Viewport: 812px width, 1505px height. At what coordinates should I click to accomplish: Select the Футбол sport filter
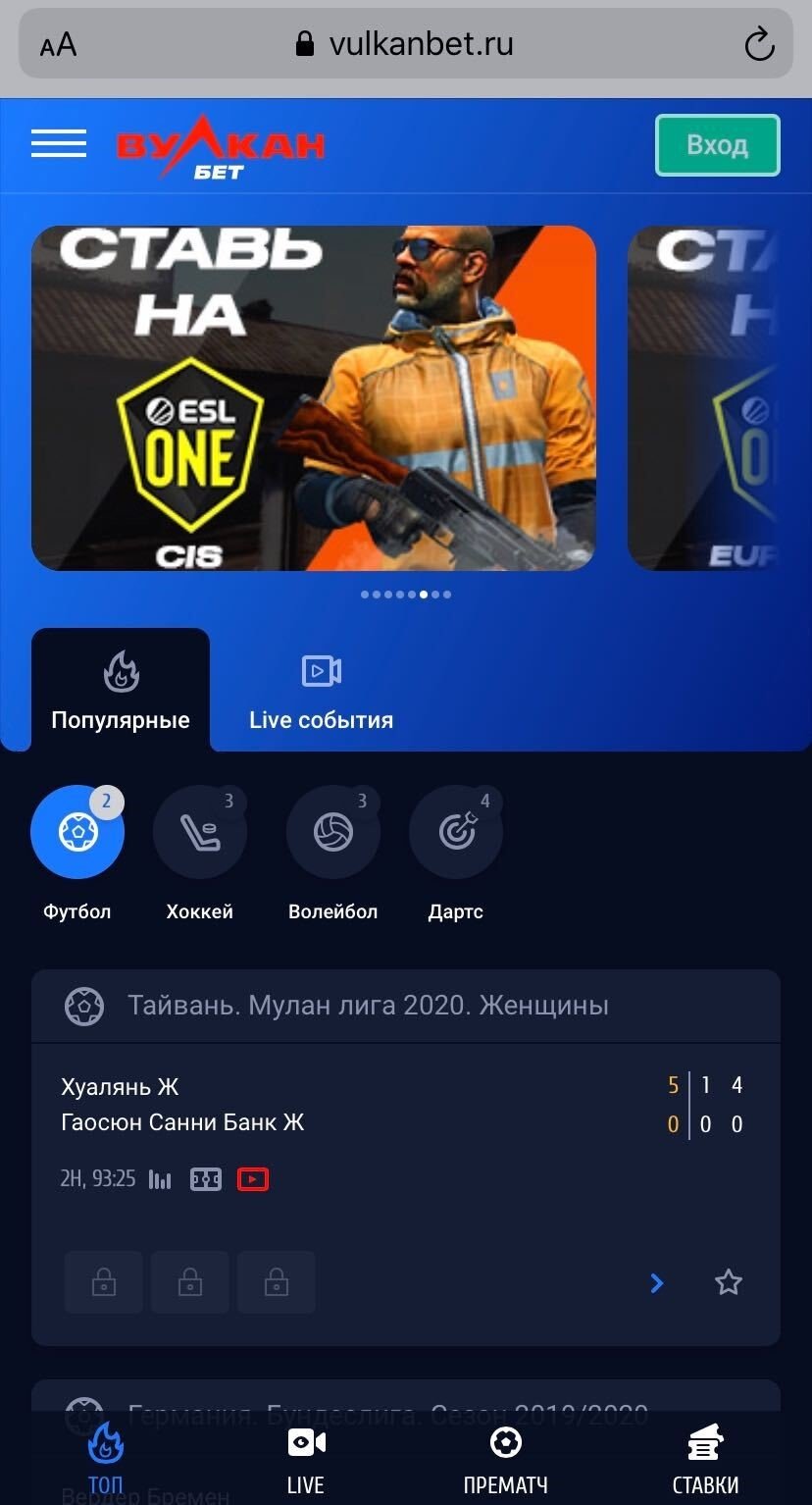pos(77,834)
